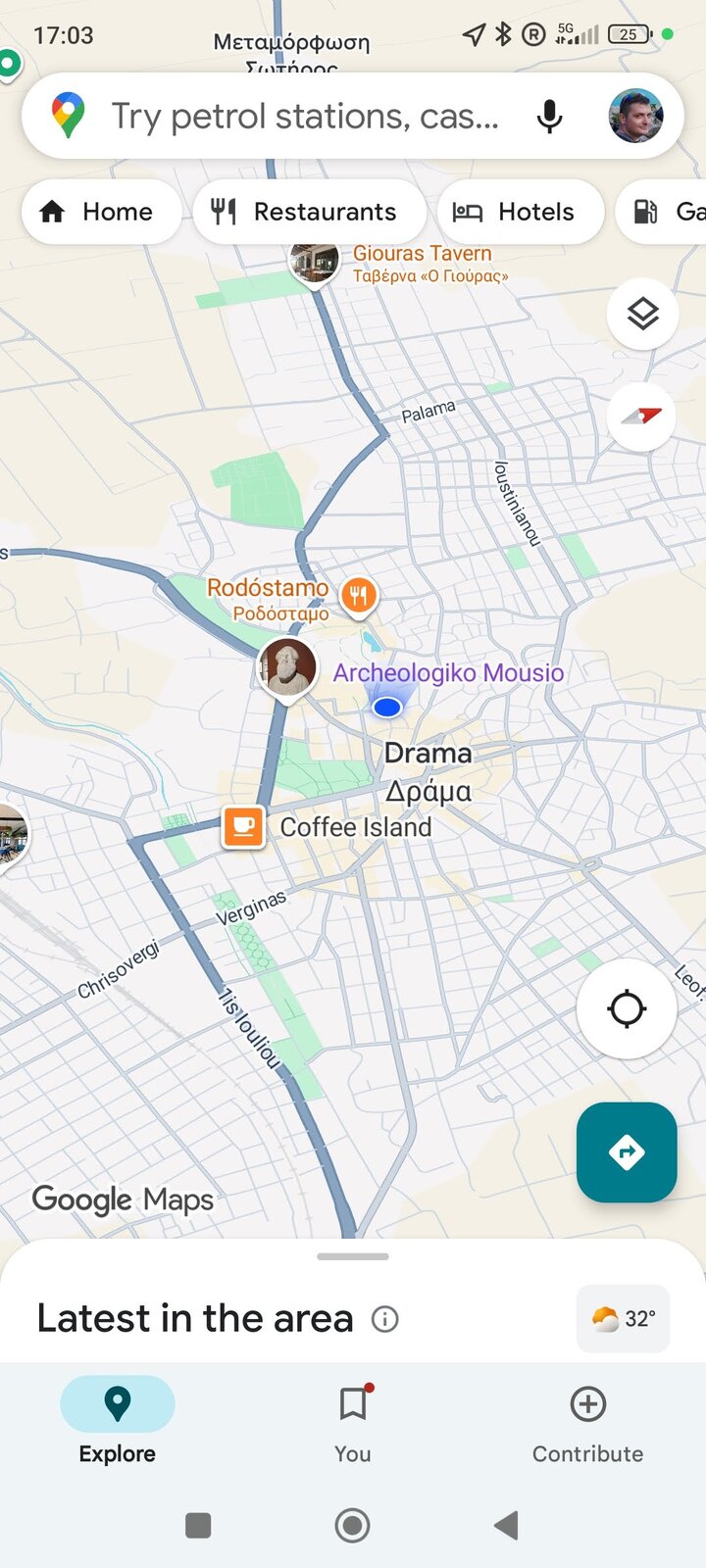Open the Giouras Tavern place marker

tap(315, 261)
